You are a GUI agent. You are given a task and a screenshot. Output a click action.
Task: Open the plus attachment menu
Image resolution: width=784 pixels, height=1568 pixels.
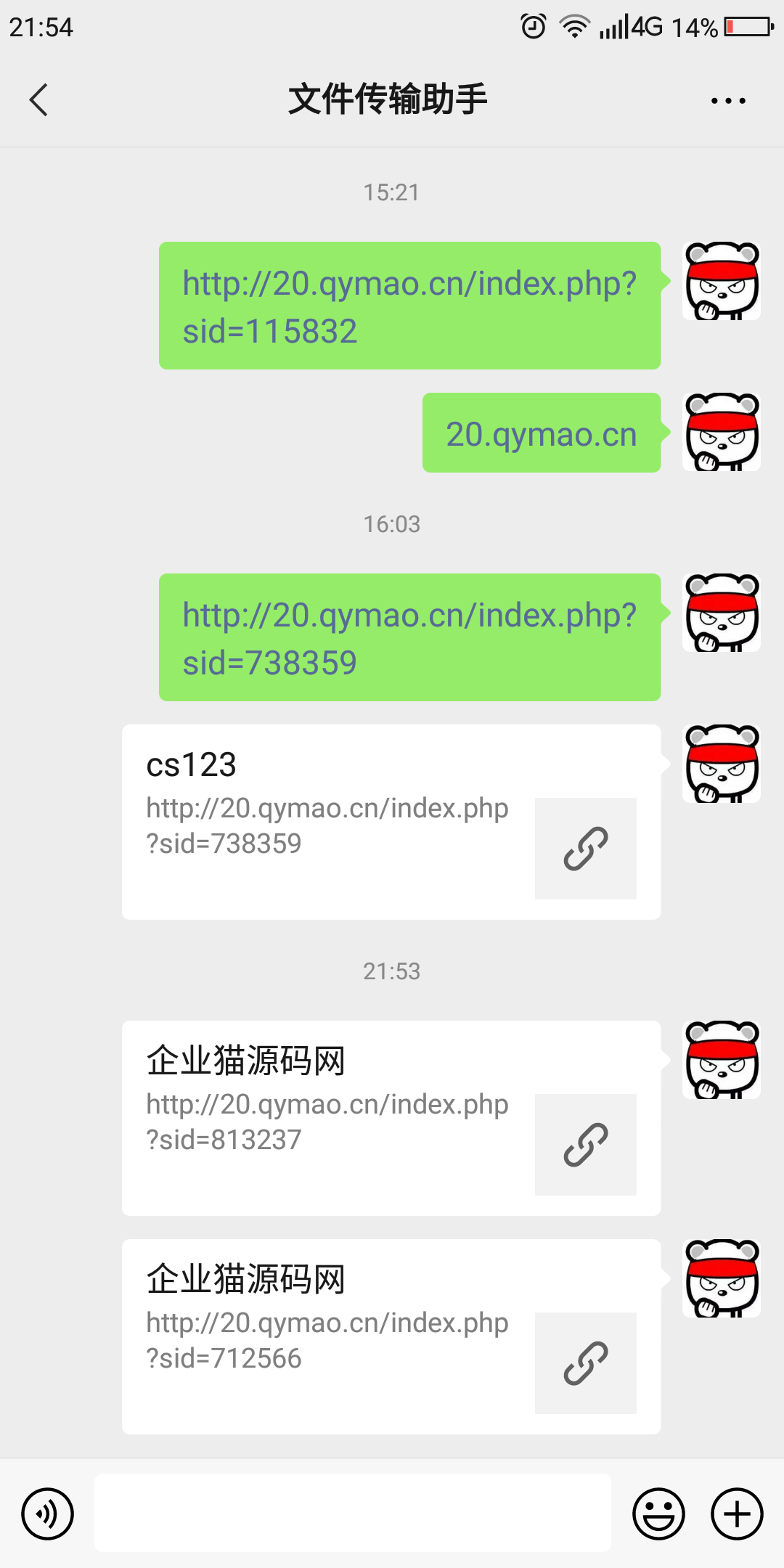[737, 1514]
